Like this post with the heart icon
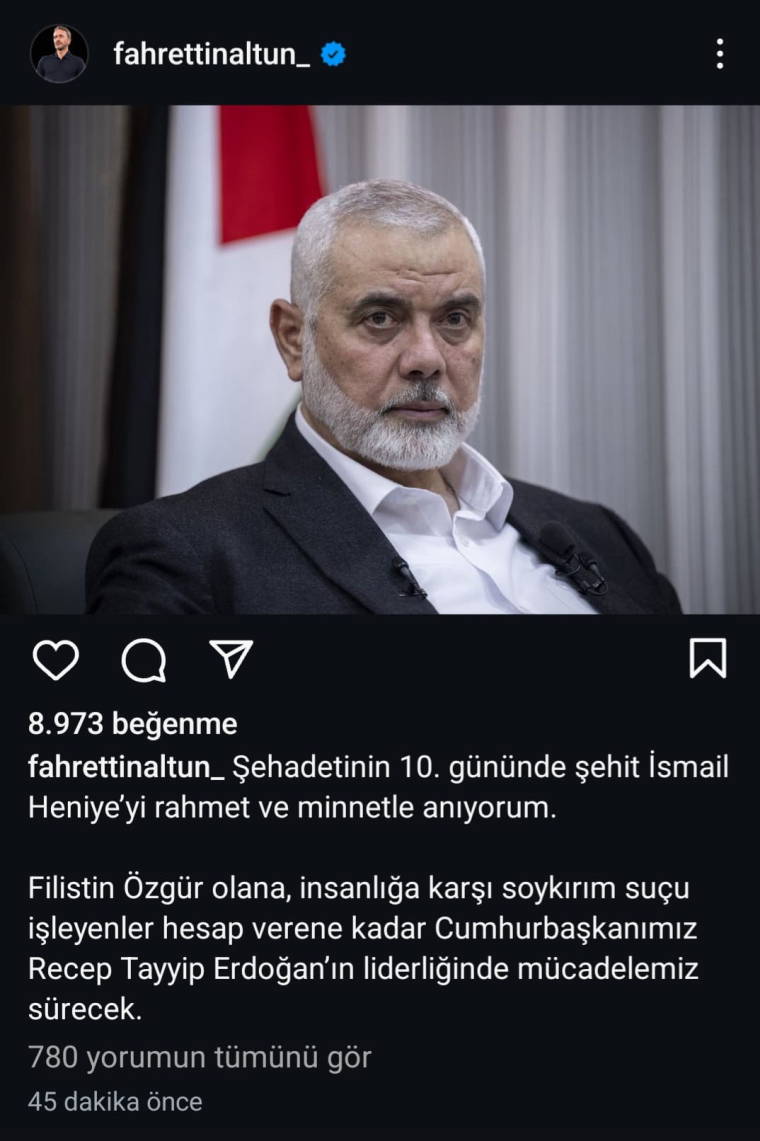The image size is (760, 1141). pos(56,660)
